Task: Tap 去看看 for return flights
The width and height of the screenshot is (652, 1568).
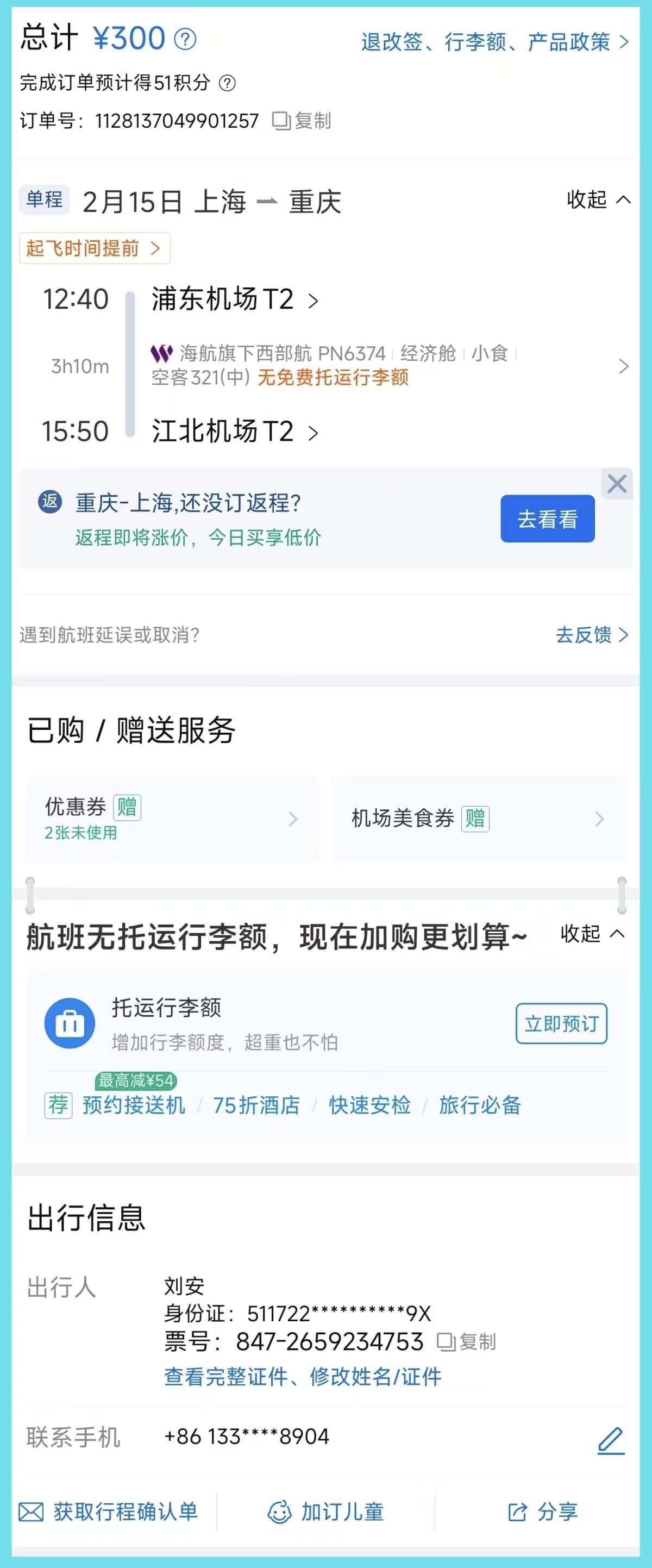Action: coord(547,518)
